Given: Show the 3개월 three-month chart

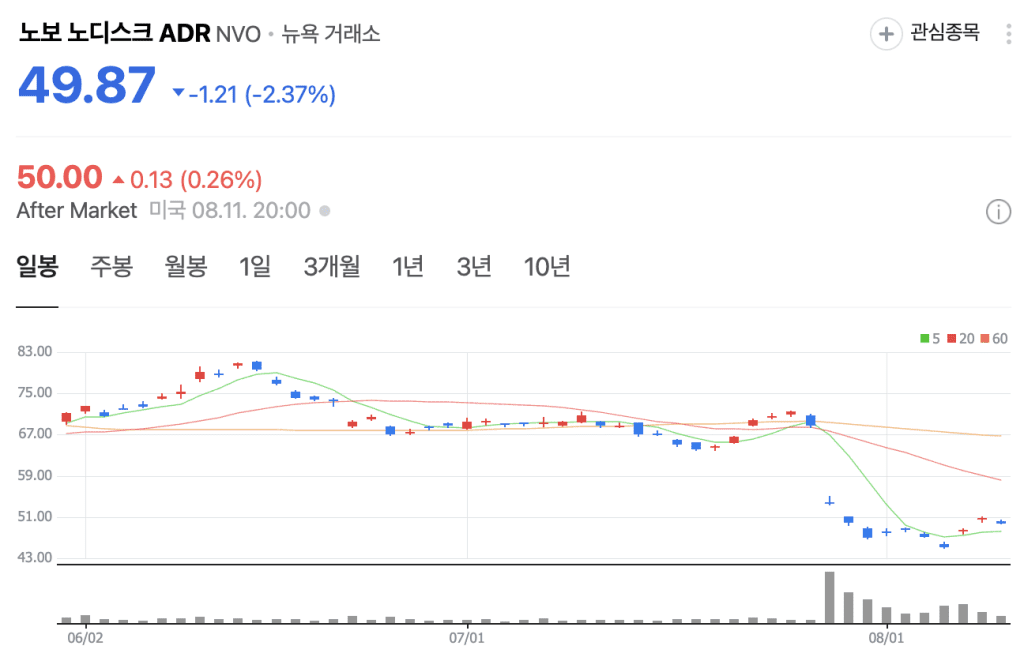Looking at the screenshot, I should pyautogui.click(x=332, y=267).
